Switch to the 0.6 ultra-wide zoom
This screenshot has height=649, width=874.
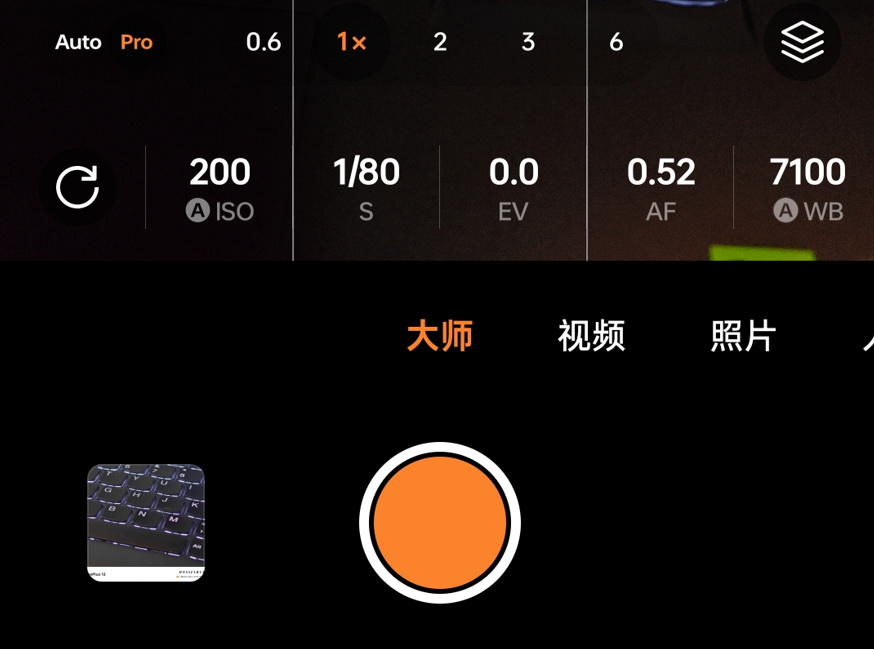coord(263,42)
